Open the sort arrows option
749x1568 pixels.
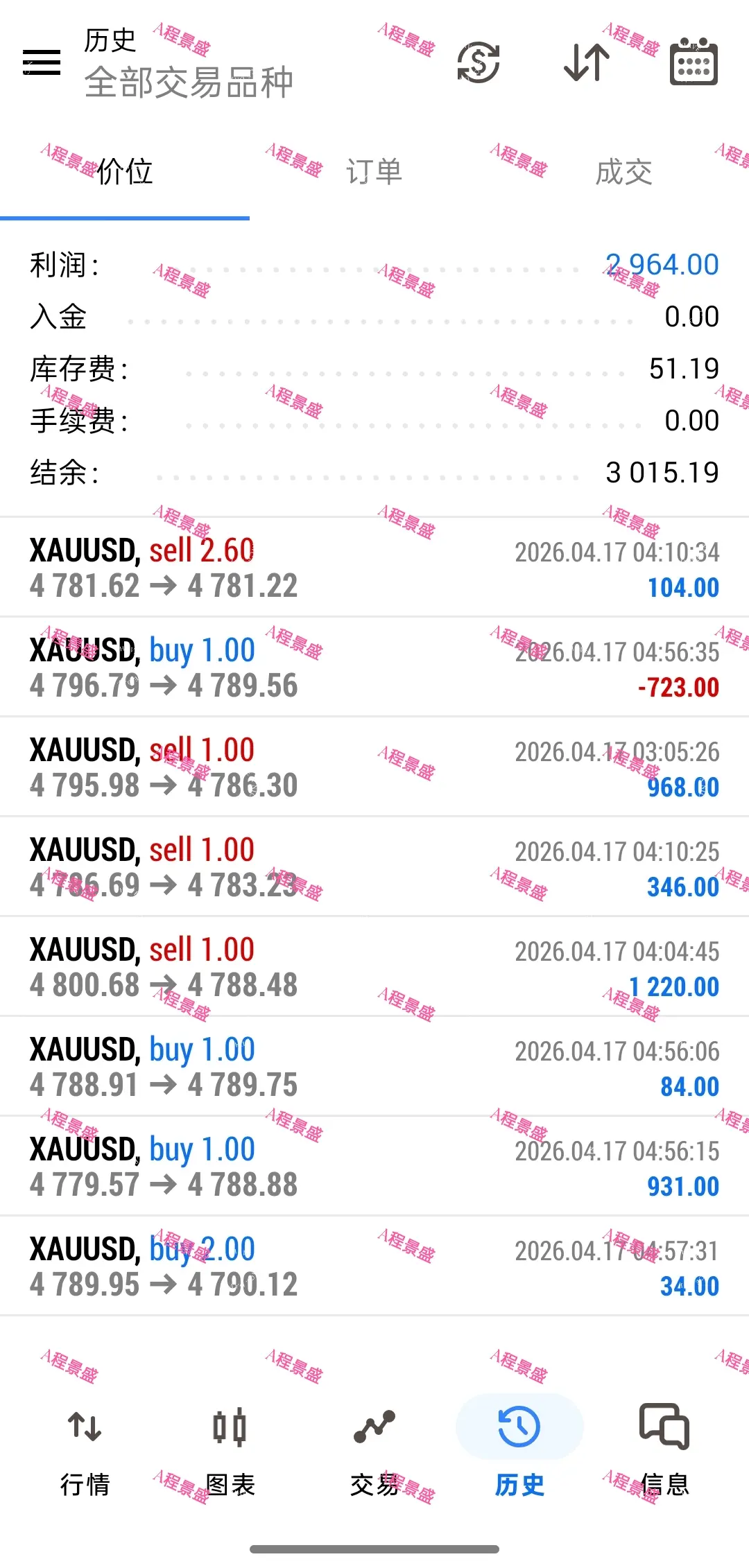587,62
